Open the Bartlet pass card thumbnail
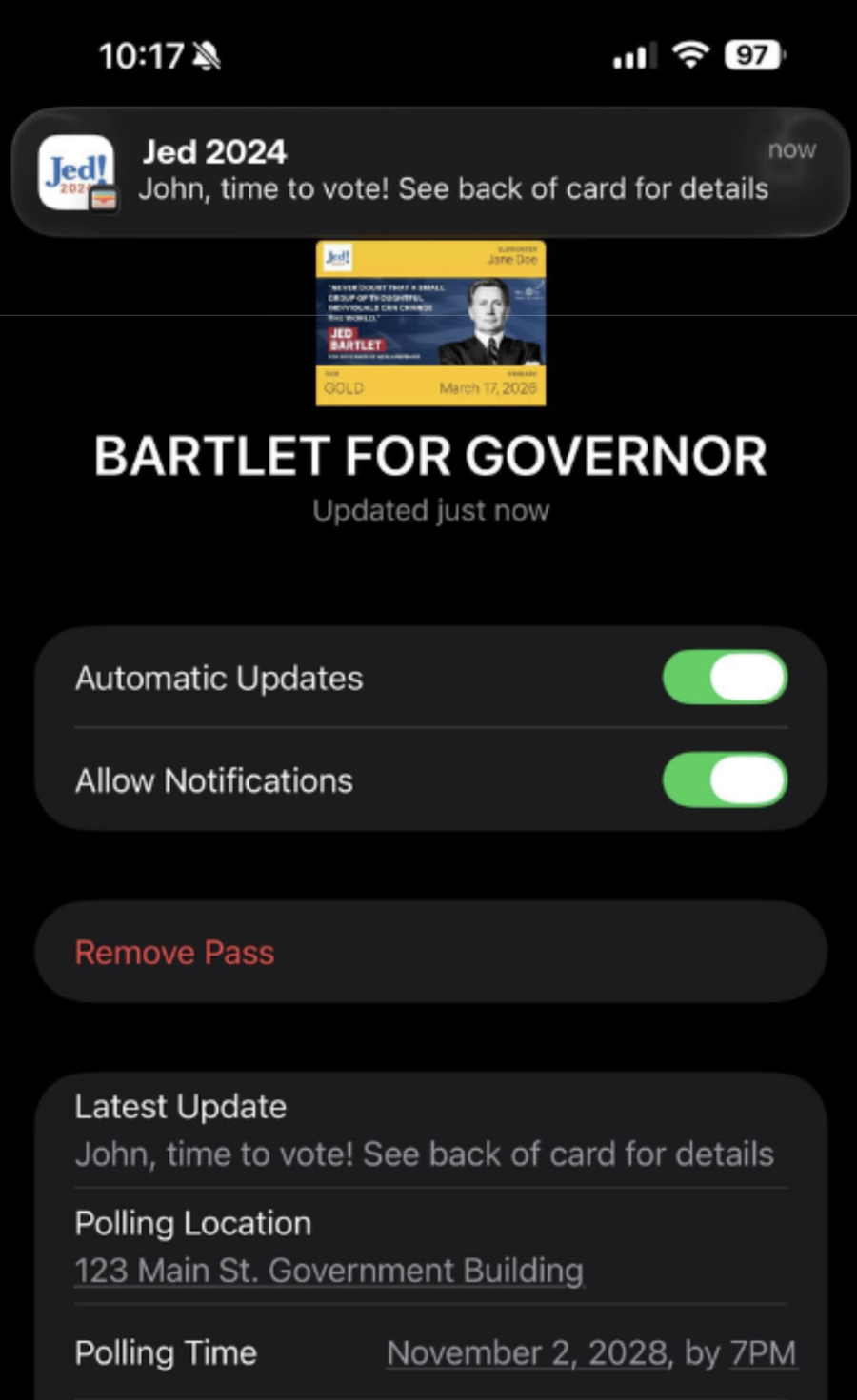Image resolution: width=857 pixels, height=1400 pixels. coord(430,324)
